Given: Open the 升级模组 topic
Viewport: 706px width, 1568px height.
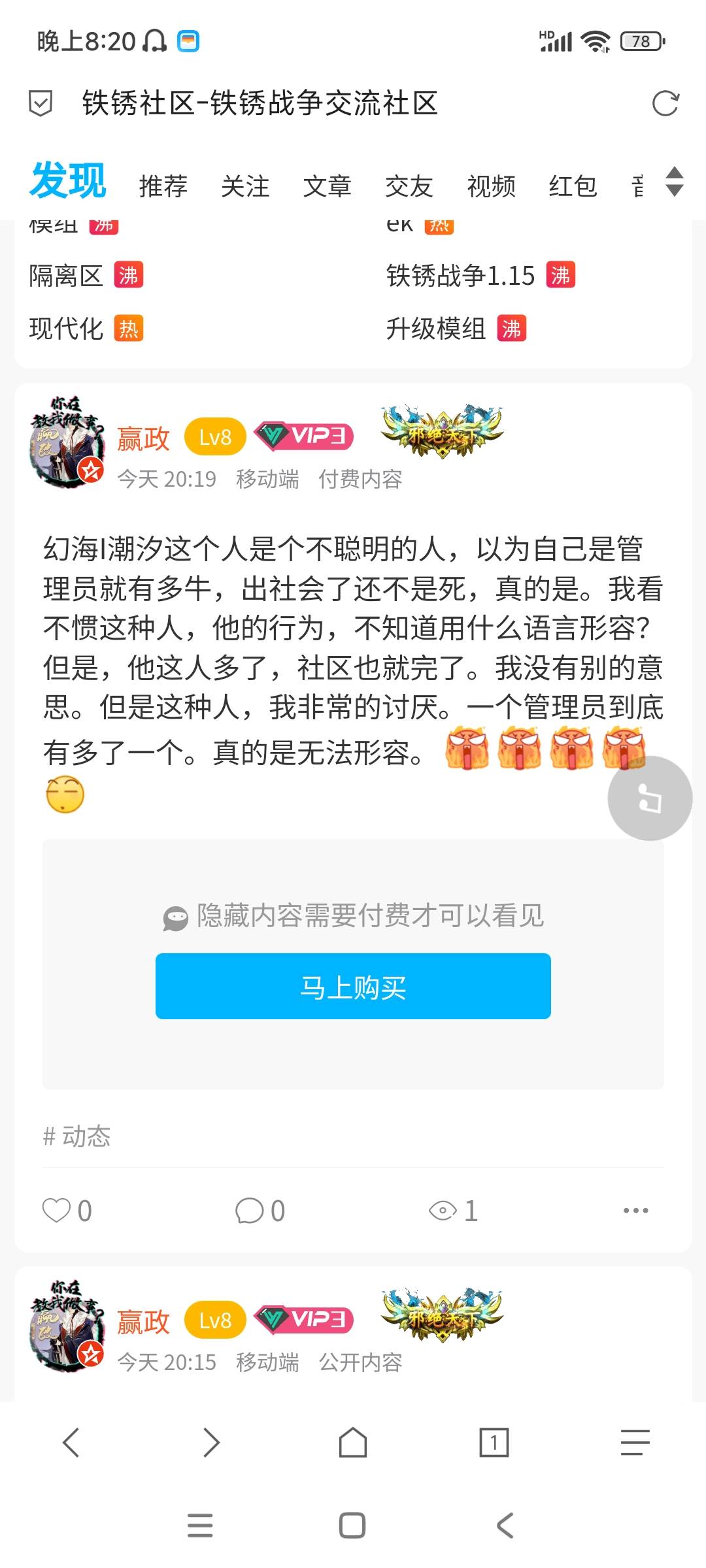Looking at the screenshot, I should [435, 329].
